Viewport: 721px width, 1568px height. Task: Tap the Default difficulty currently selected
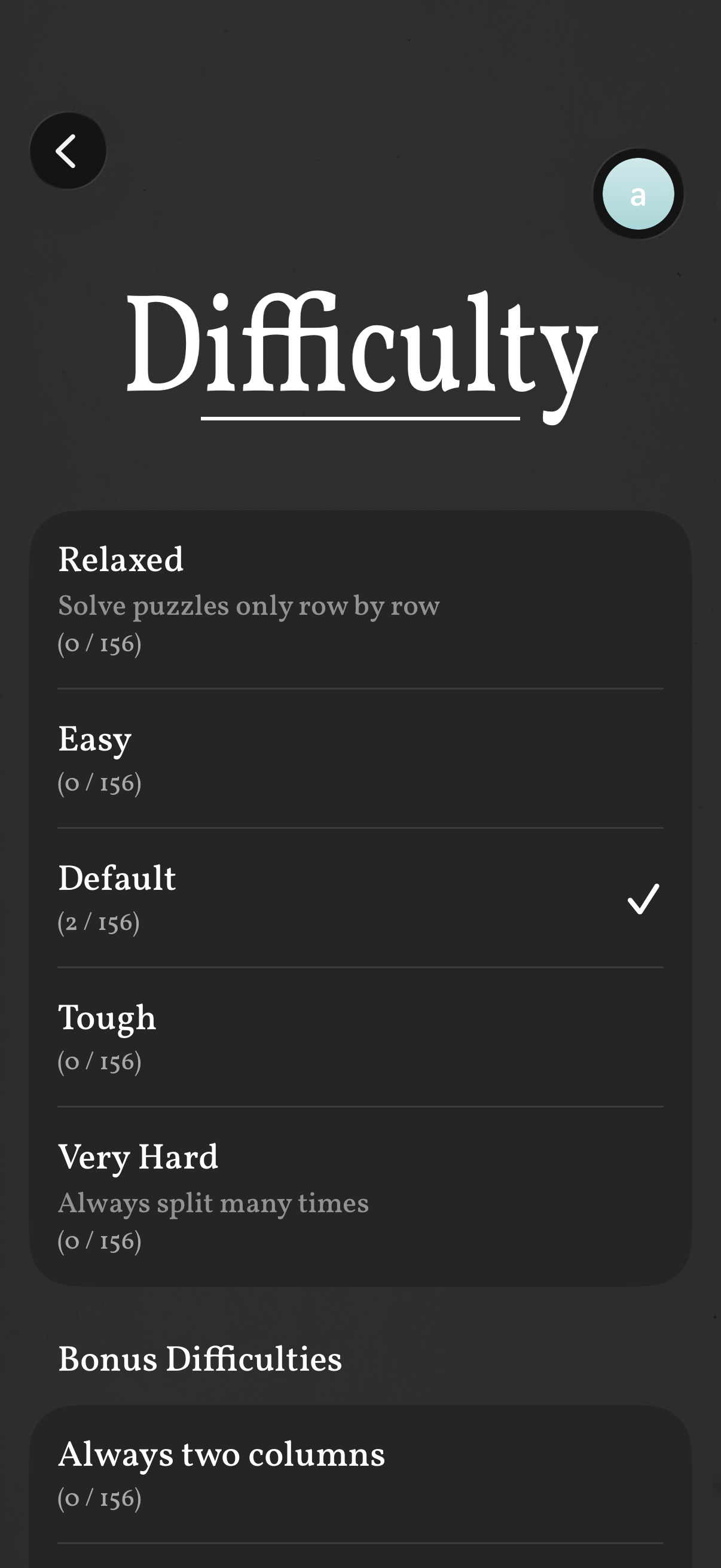coord(117,878)
